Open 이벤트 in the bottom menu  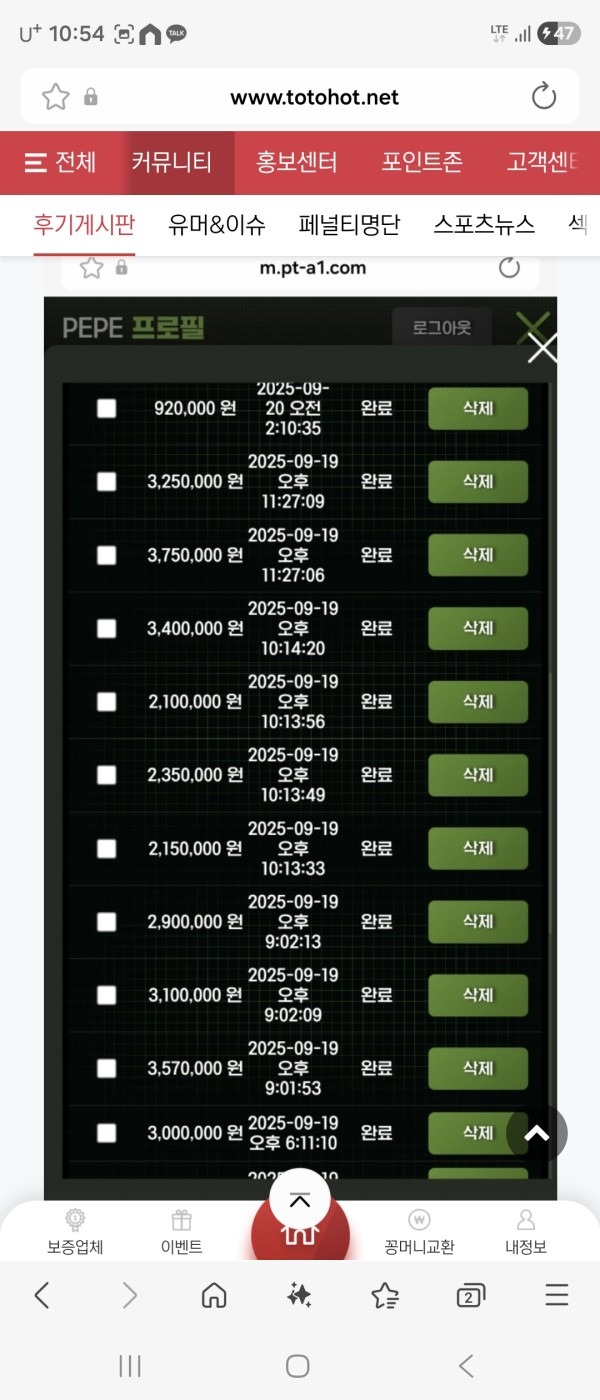(181, 1232)
